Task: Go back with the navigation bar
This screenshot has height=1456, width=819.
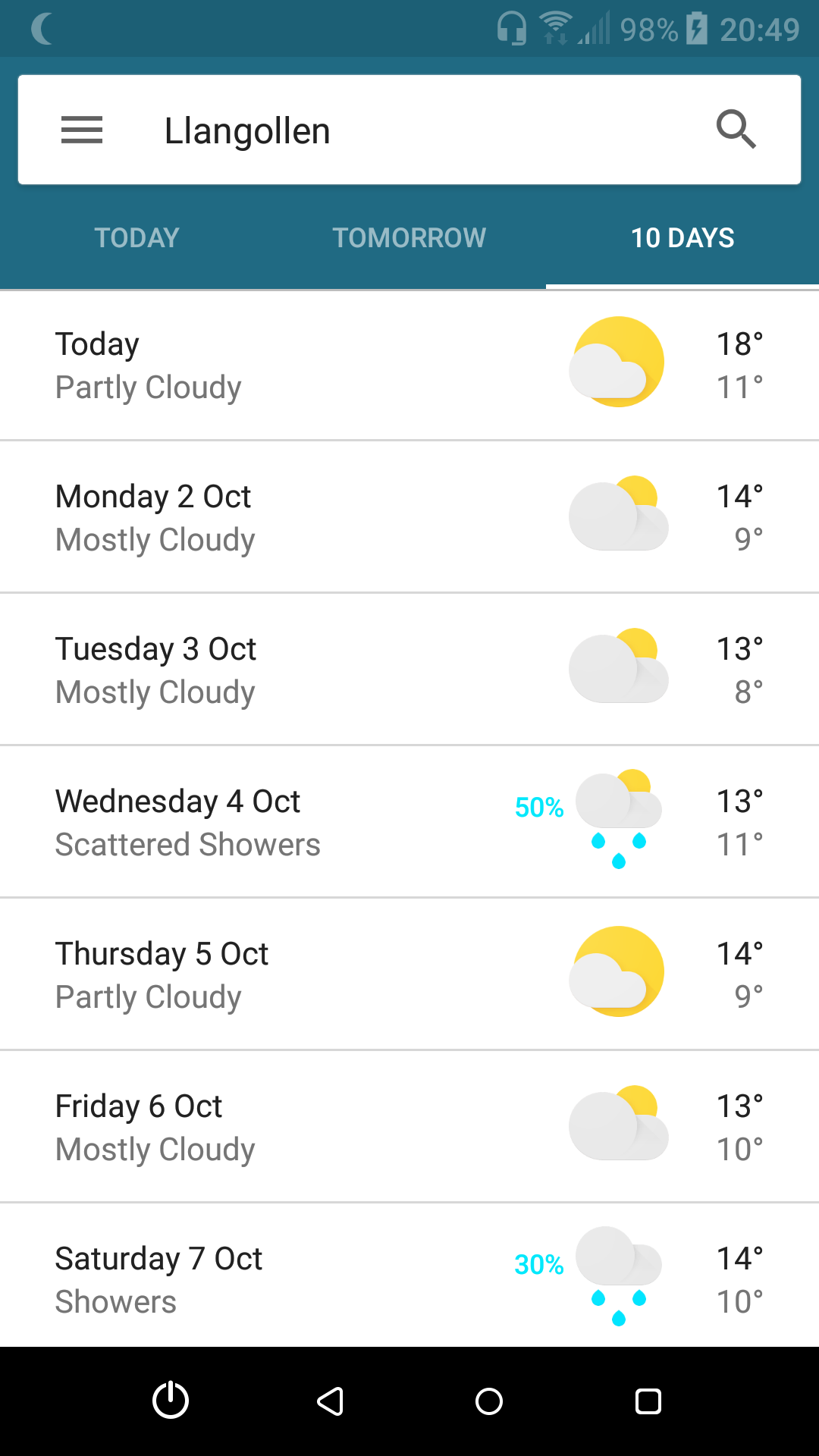Action: 330,1401
